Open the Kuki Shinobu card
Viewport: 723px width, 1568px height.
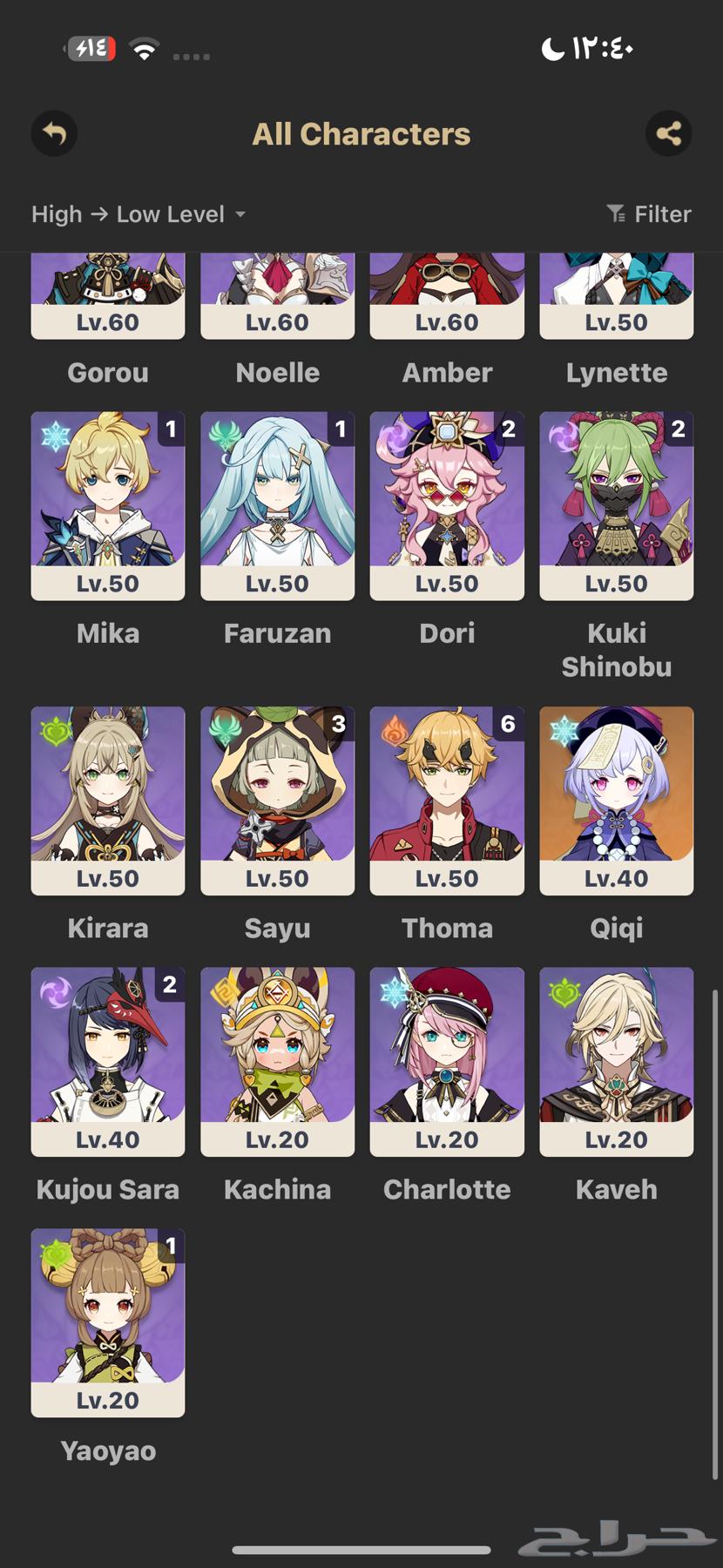tap(616, 505)
